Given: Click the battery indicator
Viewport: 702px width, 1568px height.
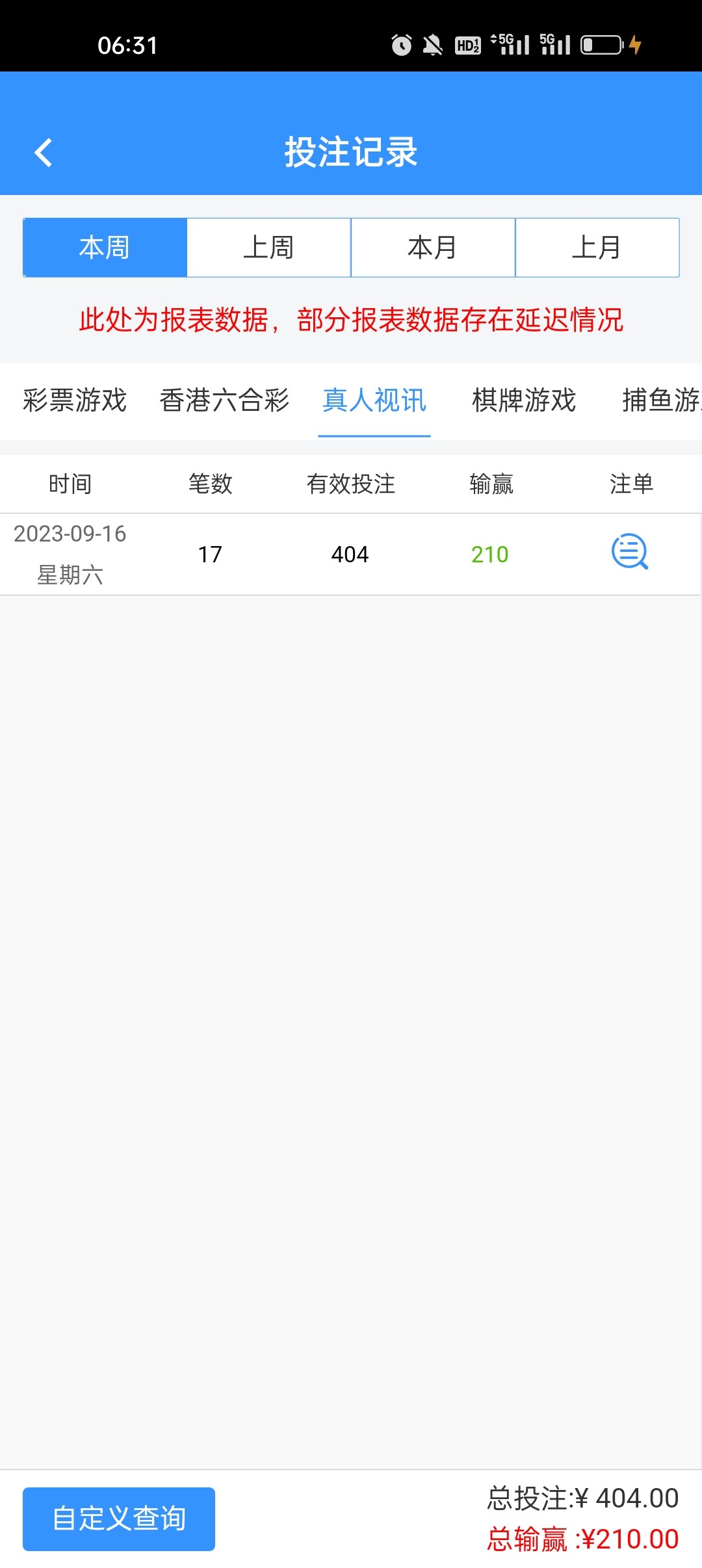Looking at the screenshot, I should coord(601,44).
